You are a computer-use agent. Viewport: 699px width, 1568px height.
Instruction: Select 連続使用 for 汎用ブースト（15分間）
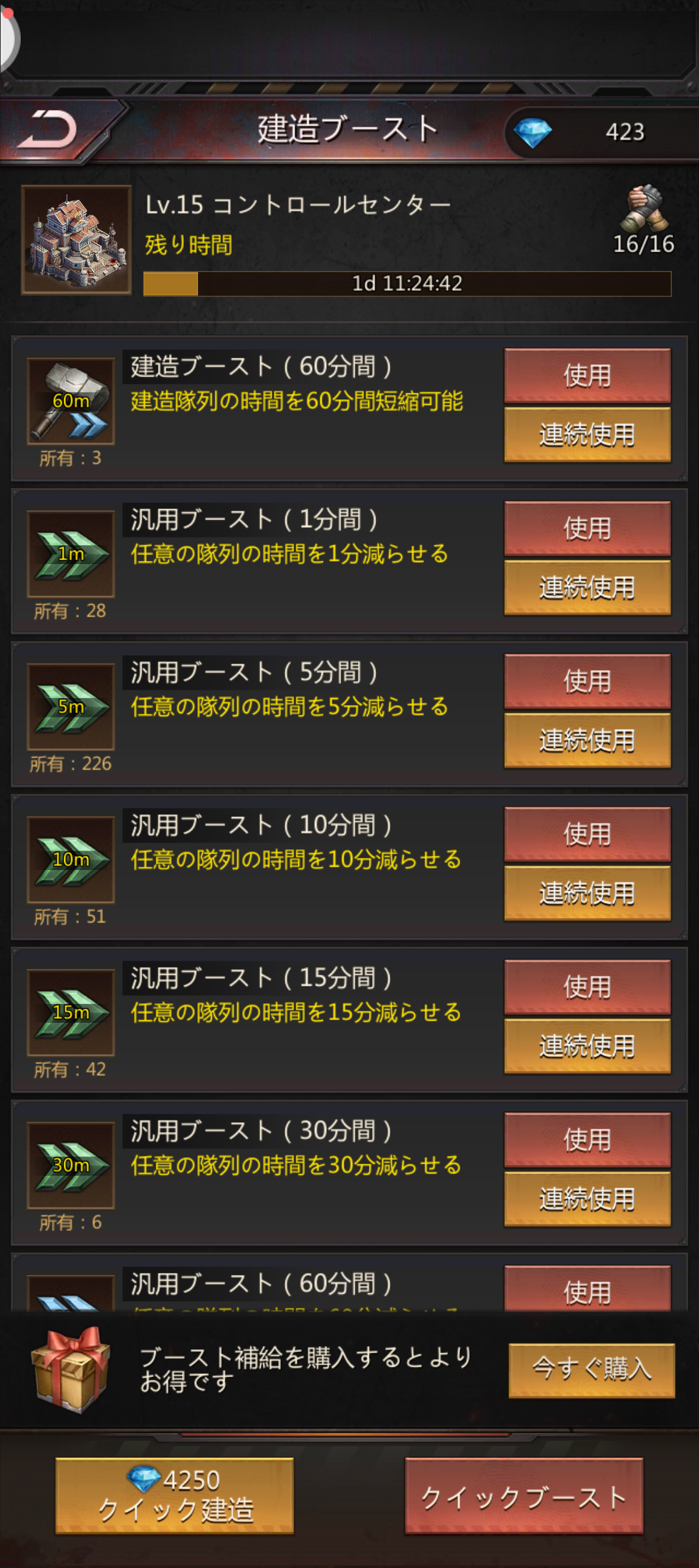pyautogui.click(x=587, y=1045)
